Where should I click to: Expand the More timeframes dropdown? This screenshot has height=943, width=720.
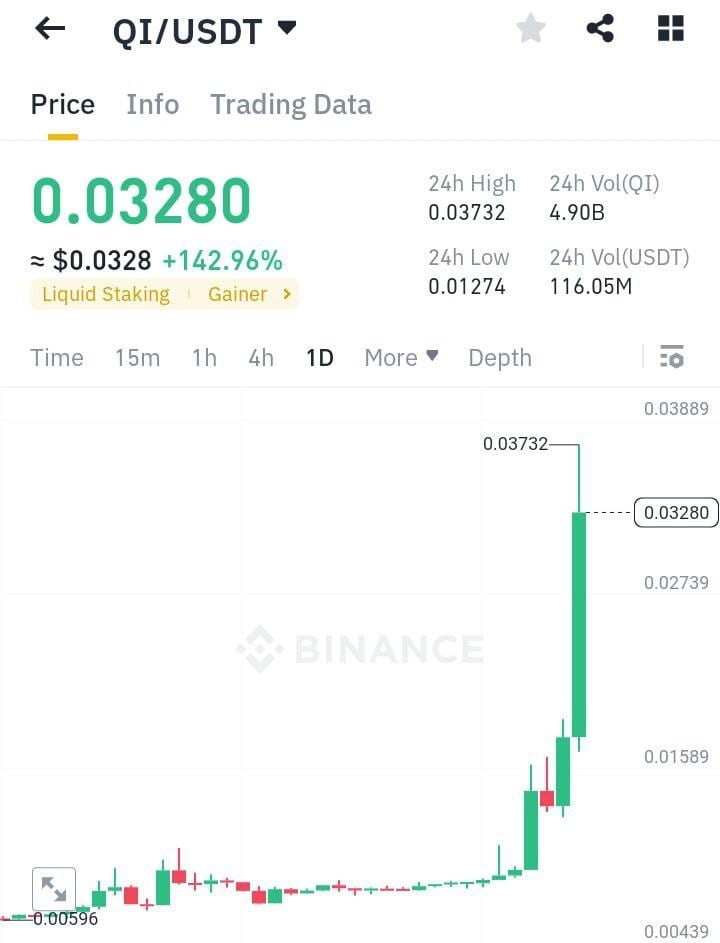point(400,357)
